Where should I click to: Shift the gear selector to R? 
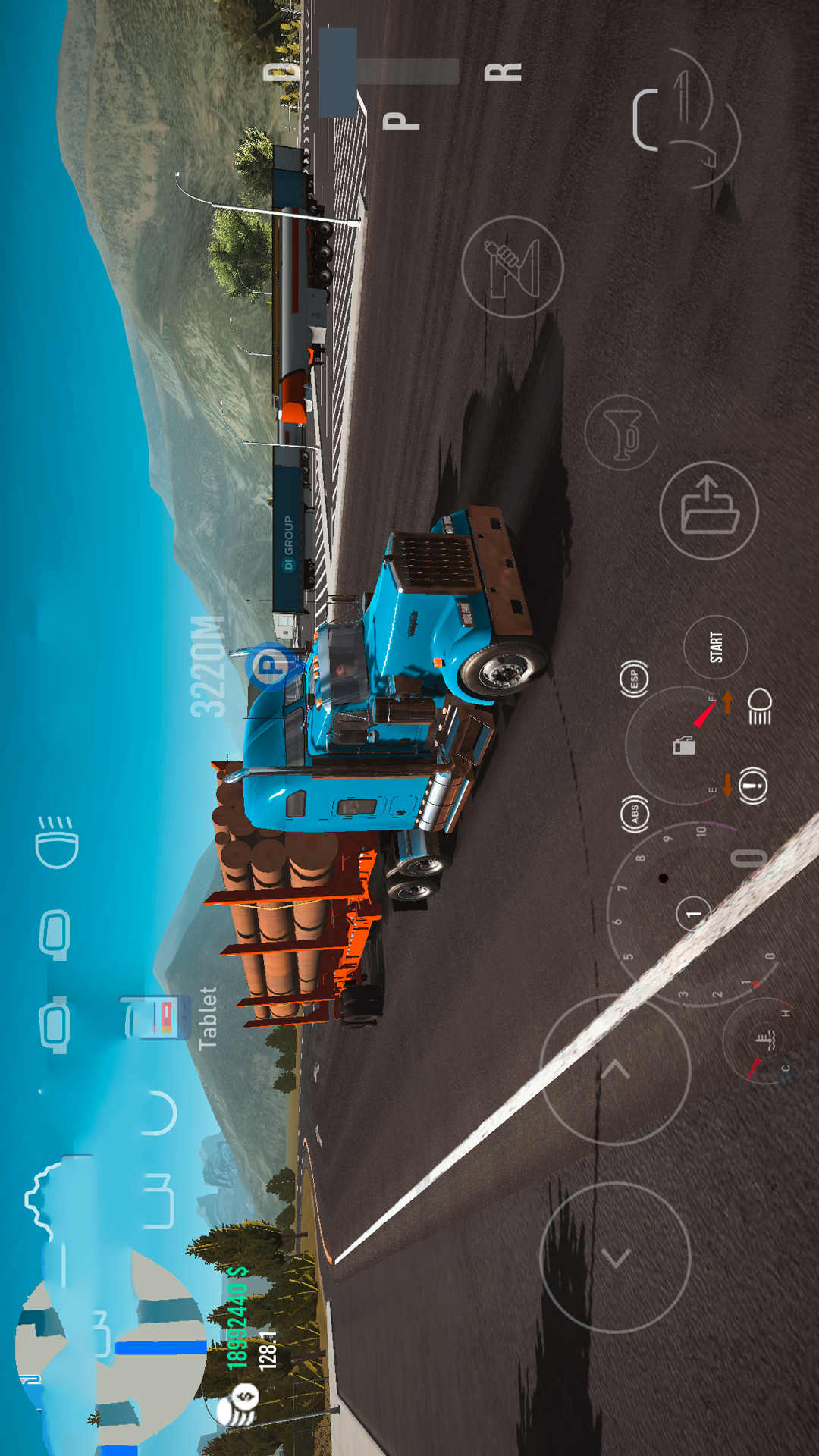pos(504,72)
